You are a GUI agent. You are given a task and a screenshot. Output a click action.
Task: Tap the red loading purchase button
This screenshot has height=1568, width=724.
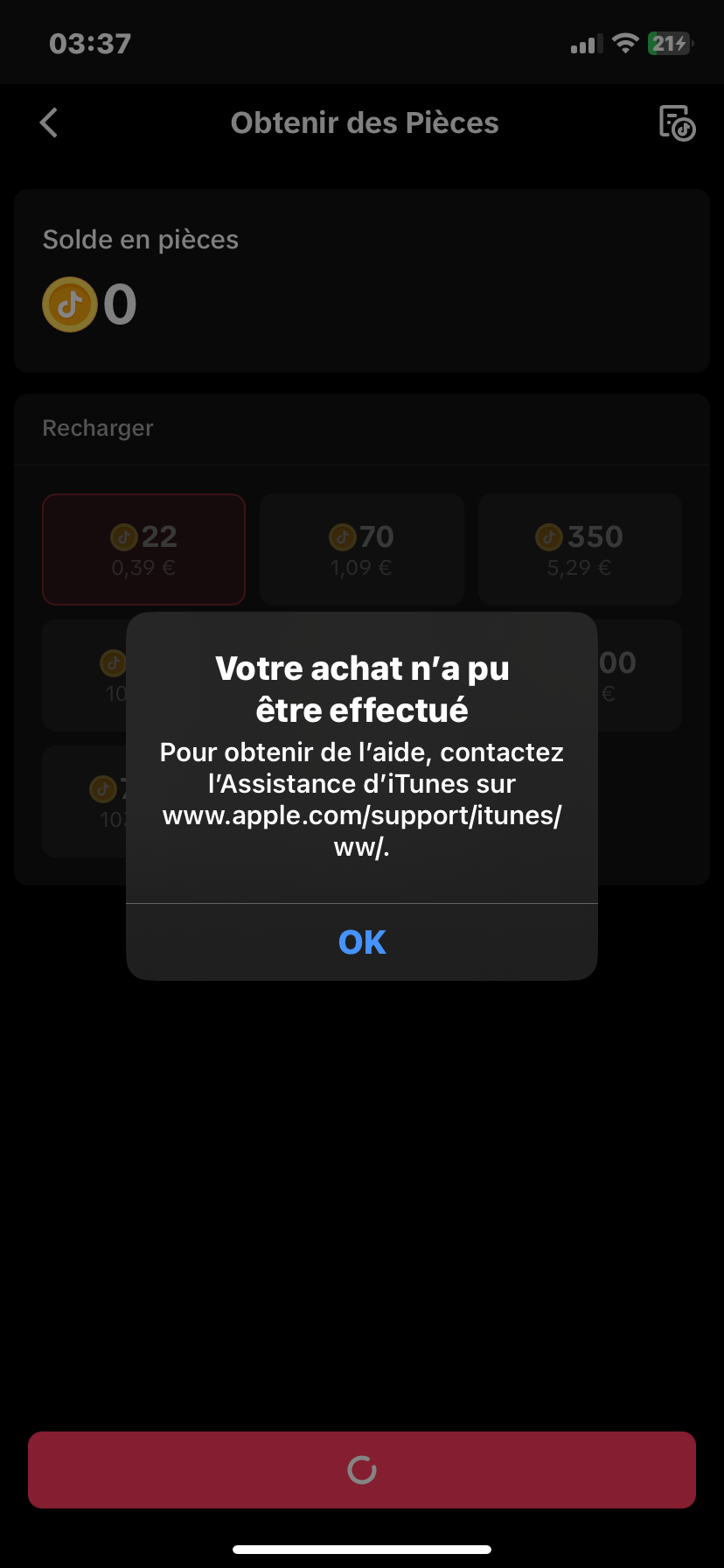(362, 1470)
